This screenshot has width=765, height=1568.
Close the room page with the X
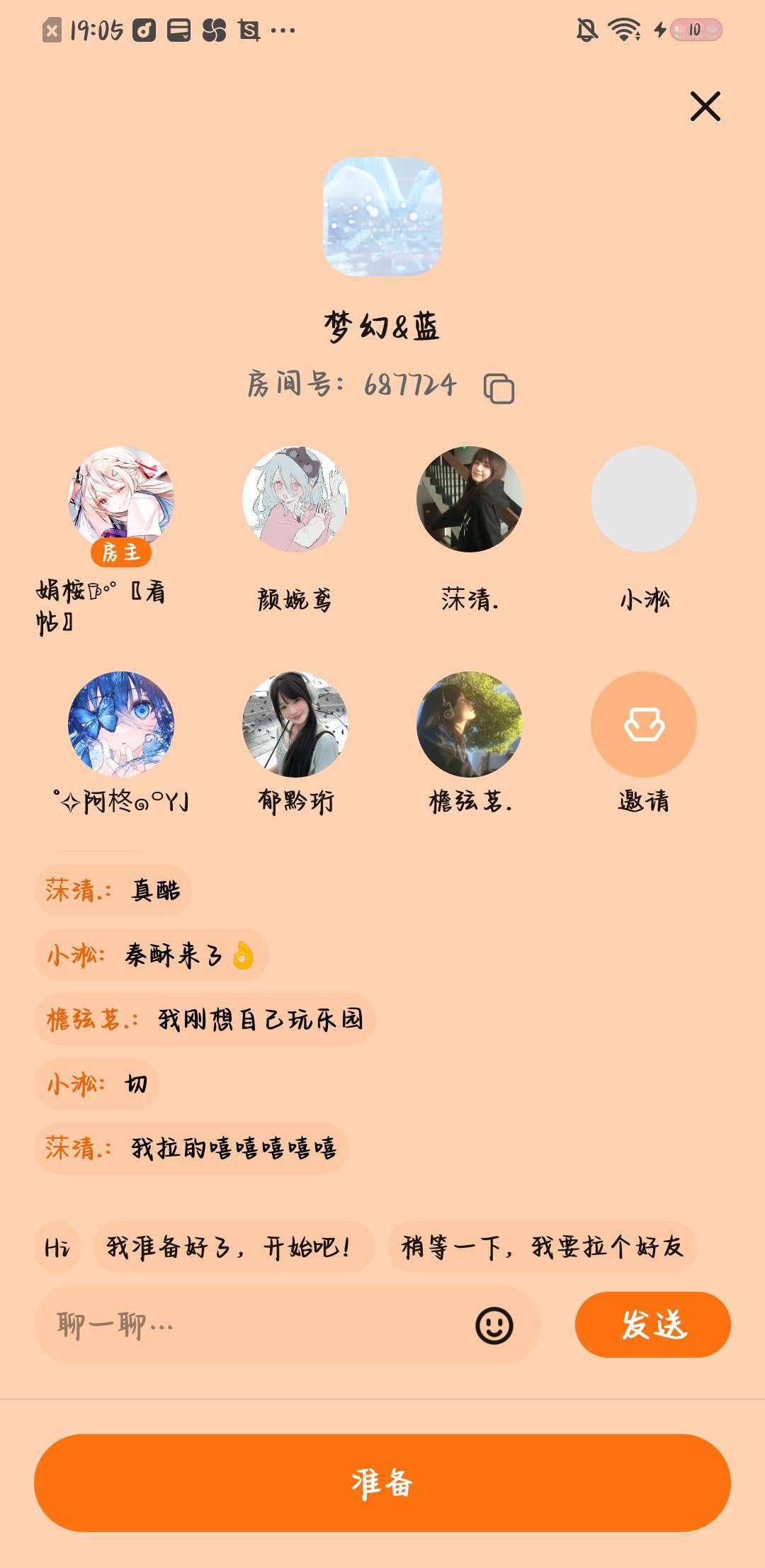(705, 106)
